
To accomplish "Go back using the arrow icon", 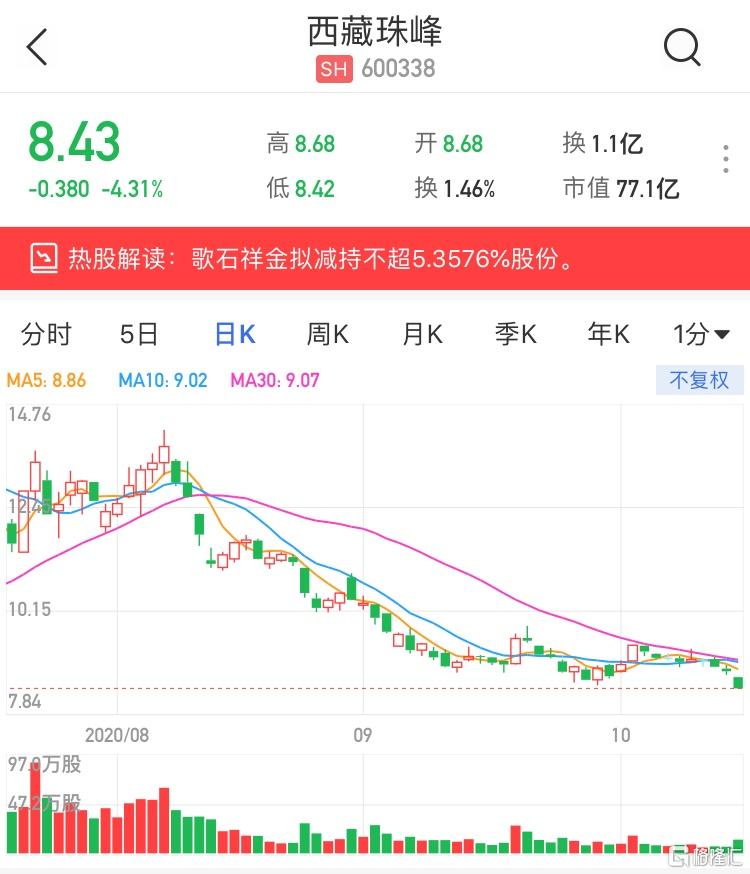I will point(37,47).
